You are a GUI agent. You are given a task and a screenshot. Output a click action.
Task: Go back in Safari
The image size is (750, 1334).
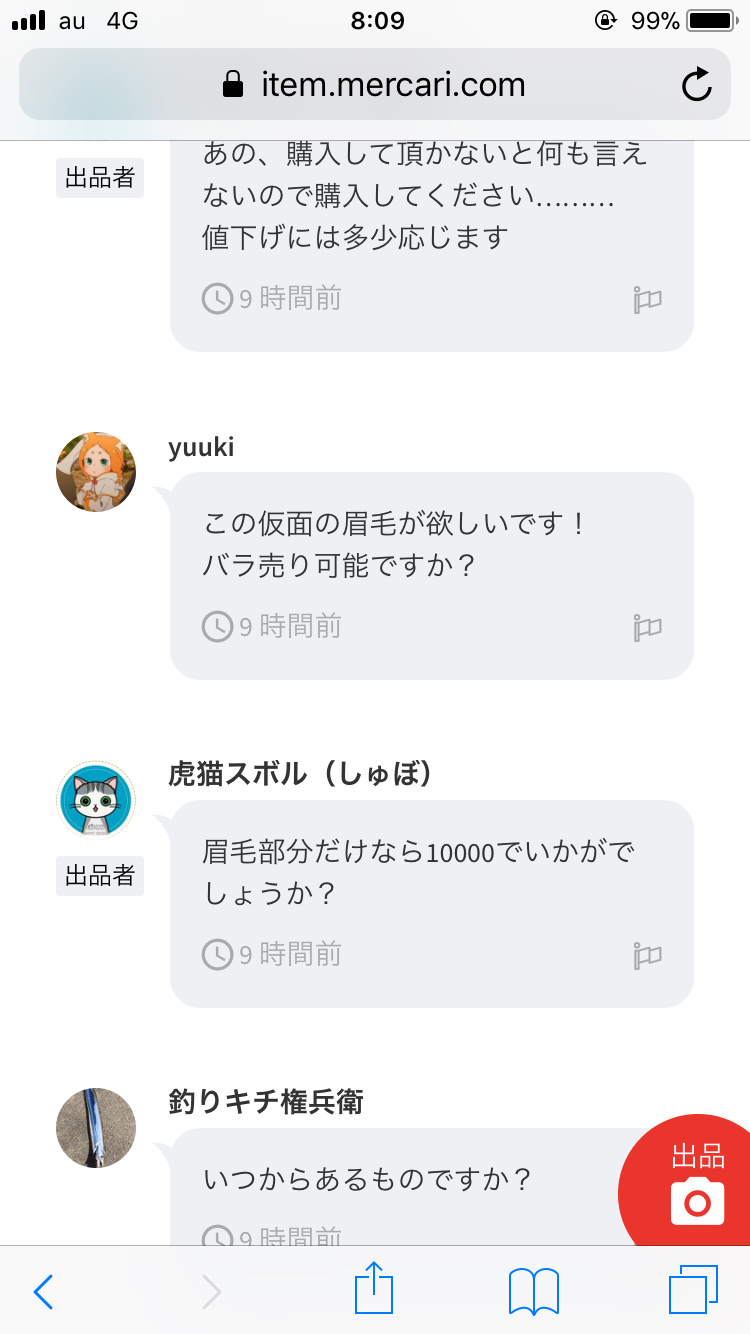(43, 1292)
